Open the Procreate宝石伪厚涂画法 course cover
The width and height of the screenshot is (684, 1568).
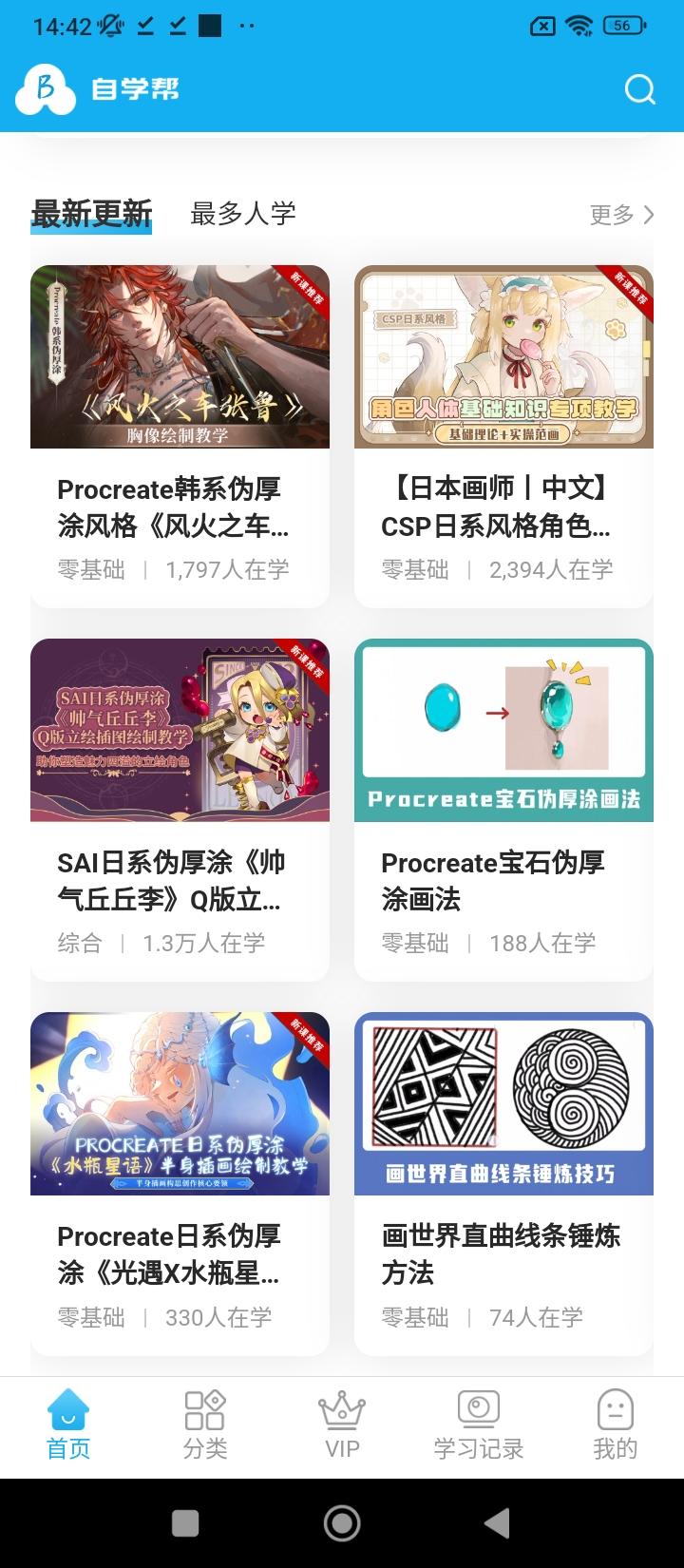[503, 730]
